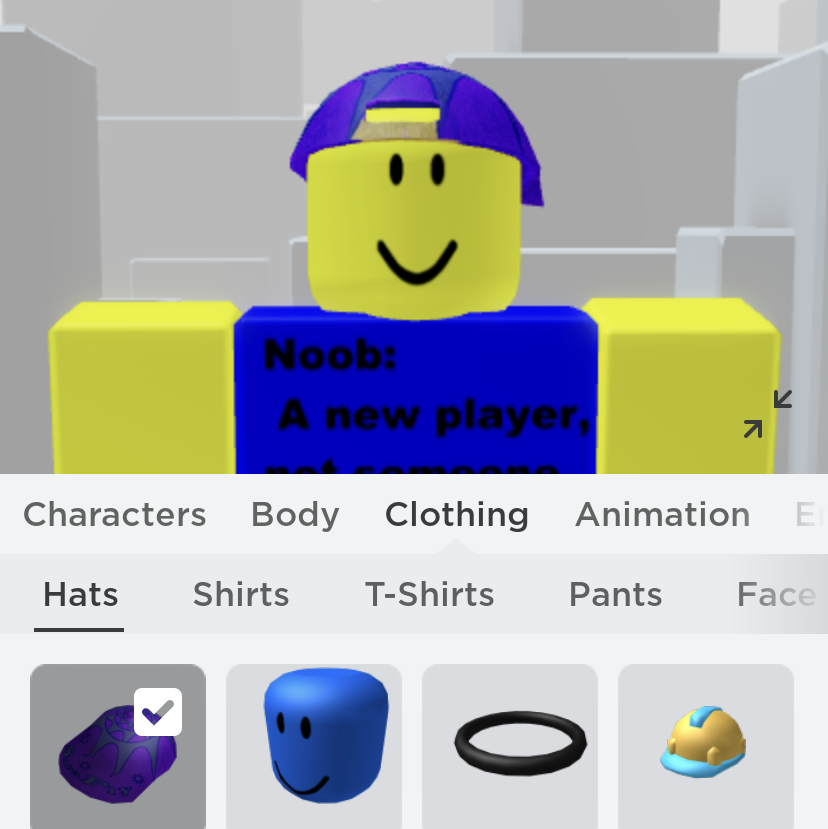The image size is (828, 829).
Task: Equip the blue smiley head hat
Action: [x=314, y=746]
